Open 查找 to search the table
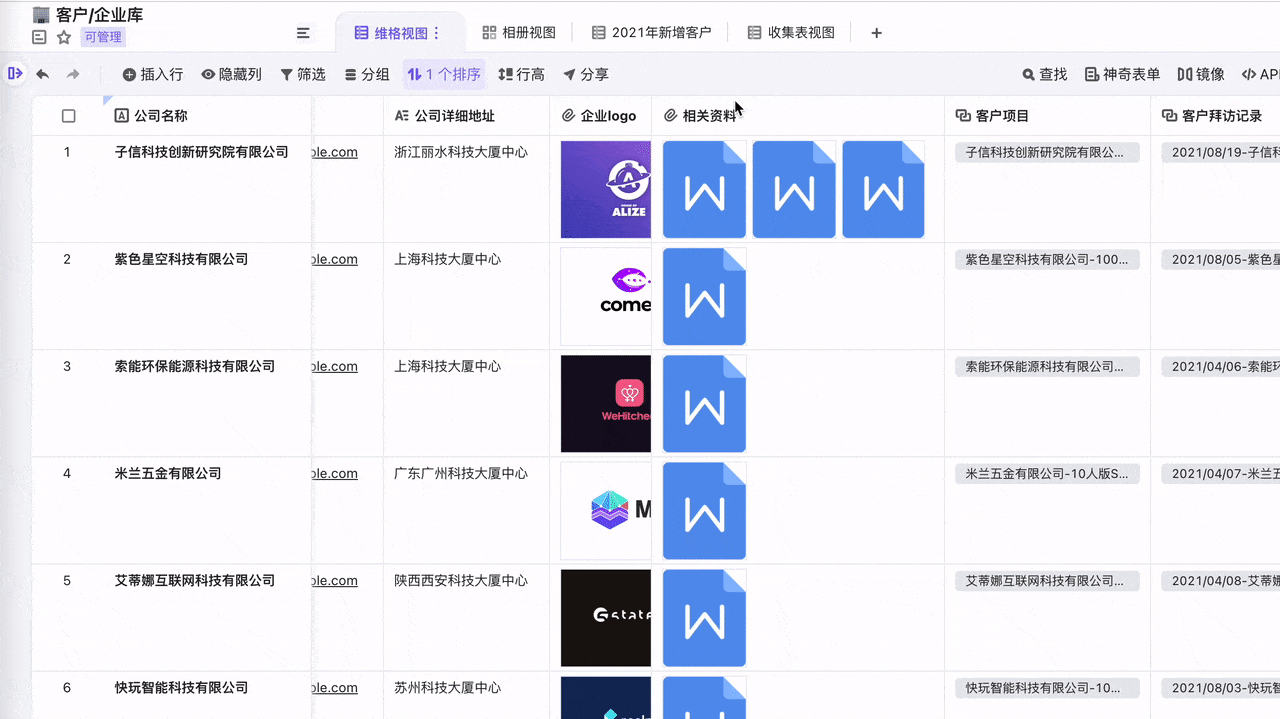This screenshot has width=1280, height=719. 1044,74
